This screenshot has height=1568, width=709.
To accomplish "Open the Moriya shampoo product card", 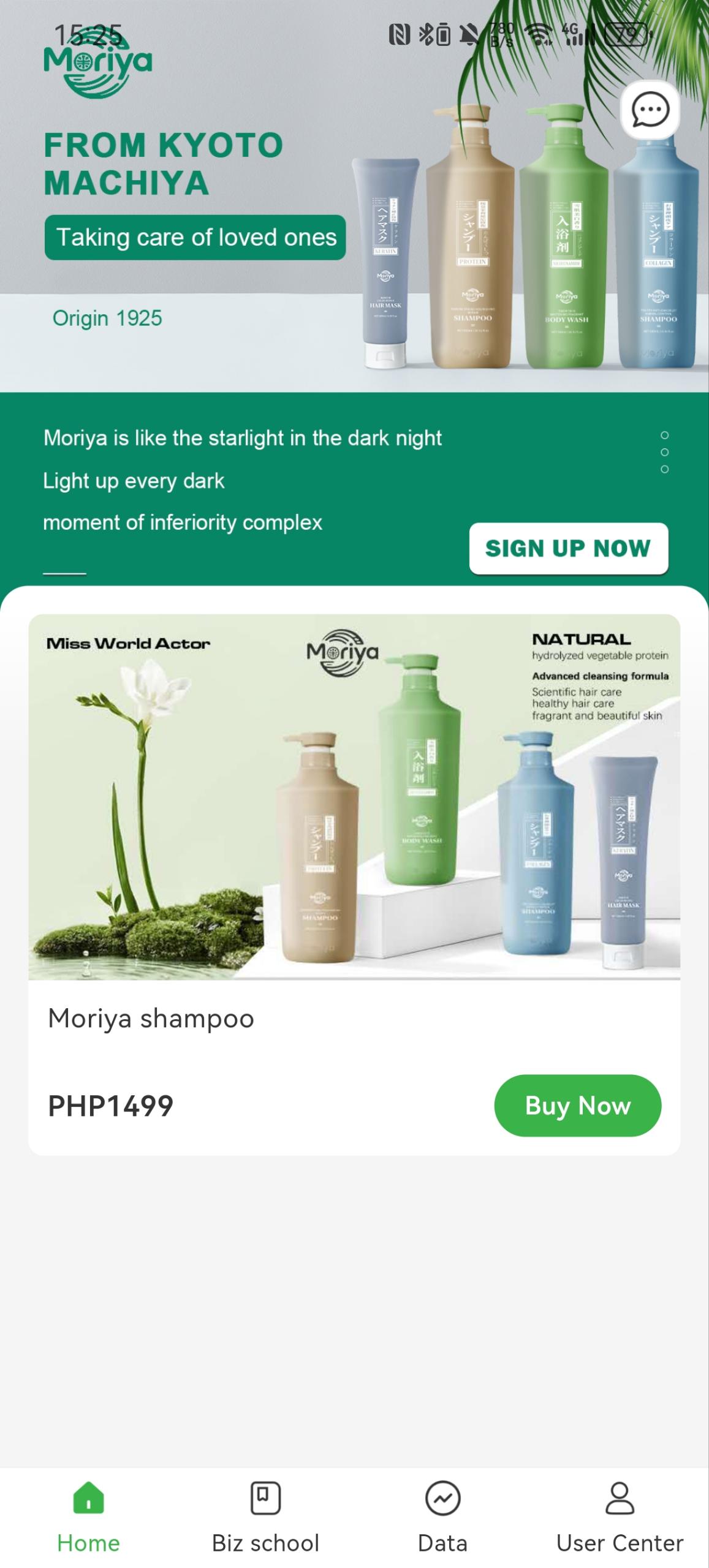I will (x=354, y=796).
